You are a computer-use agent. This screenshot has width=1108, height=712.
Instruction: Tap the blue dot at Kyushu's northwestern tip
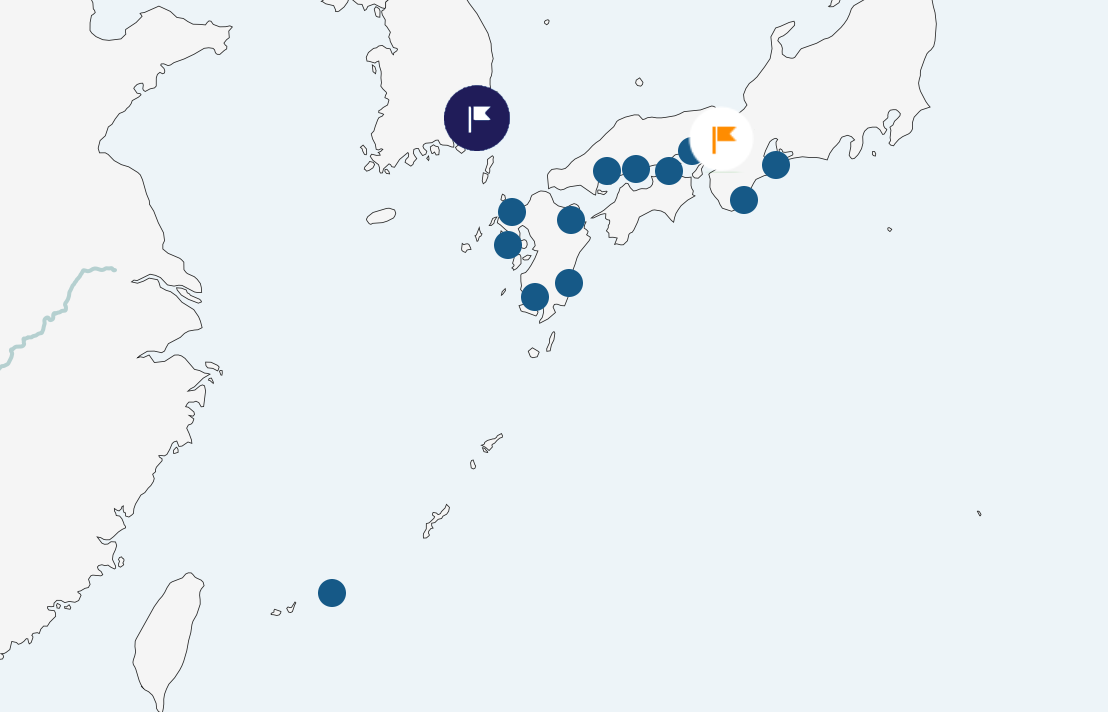point(512,212)
